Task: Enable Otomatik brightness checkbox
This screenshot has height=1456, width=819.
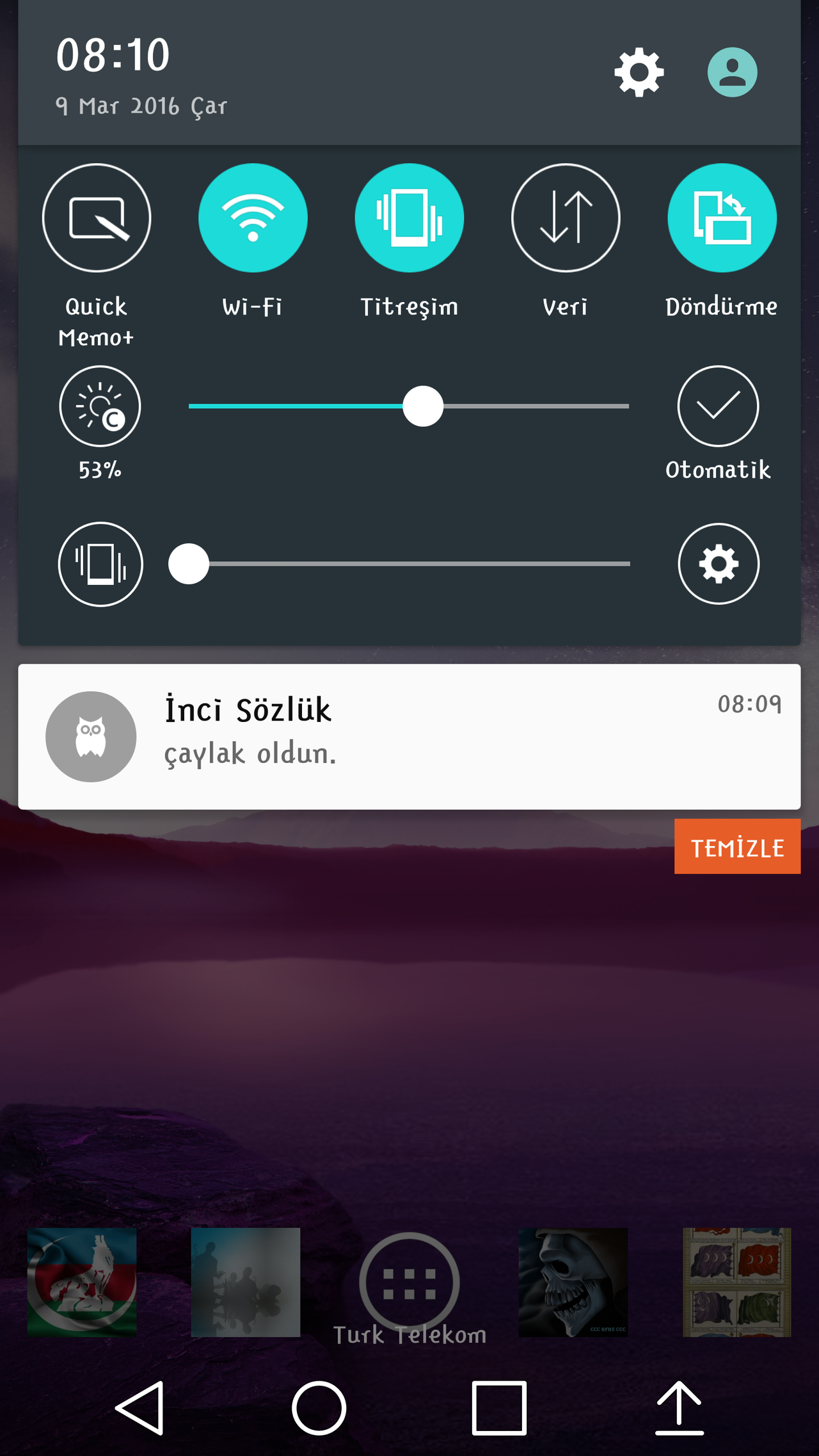Action: point(718,406)
